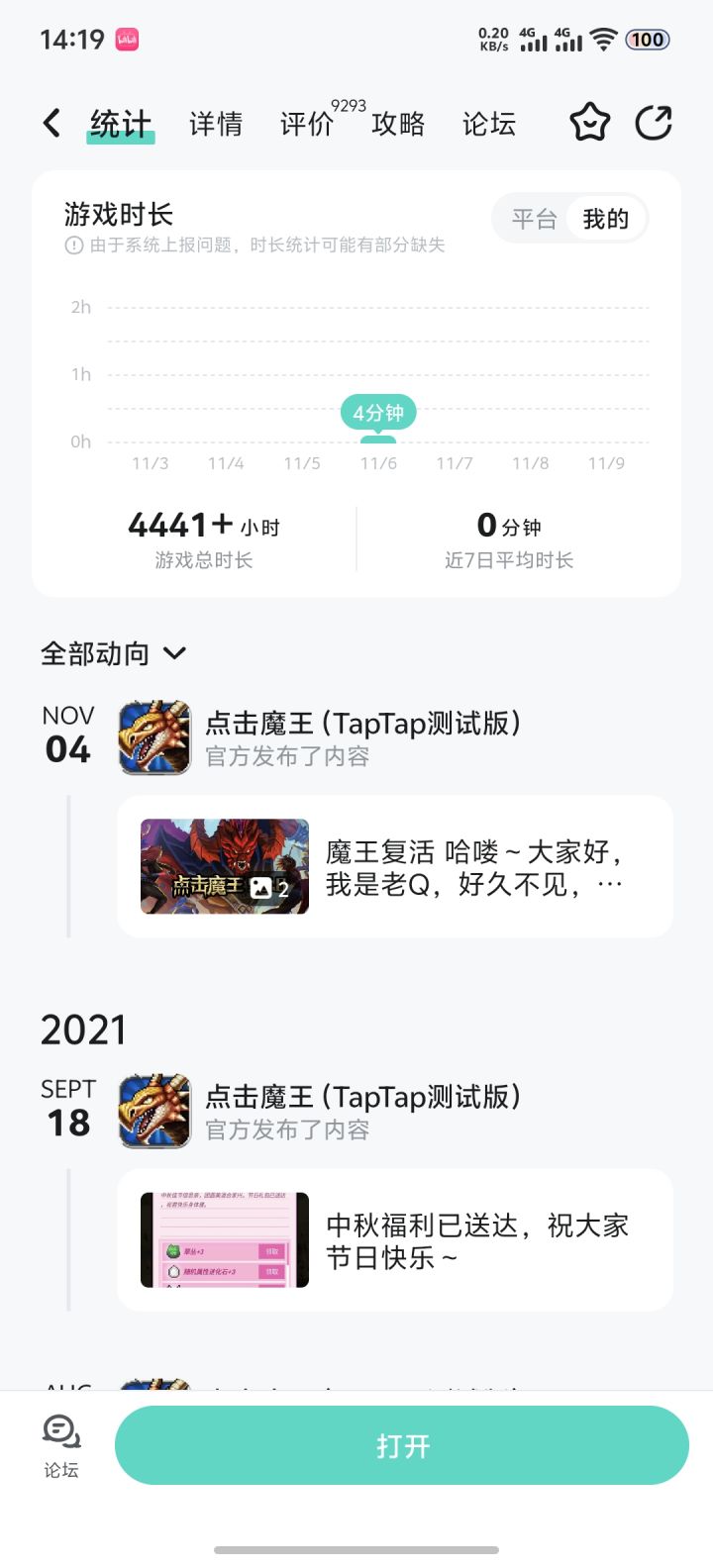Favorite this game with the star icon

coord(589,124)
